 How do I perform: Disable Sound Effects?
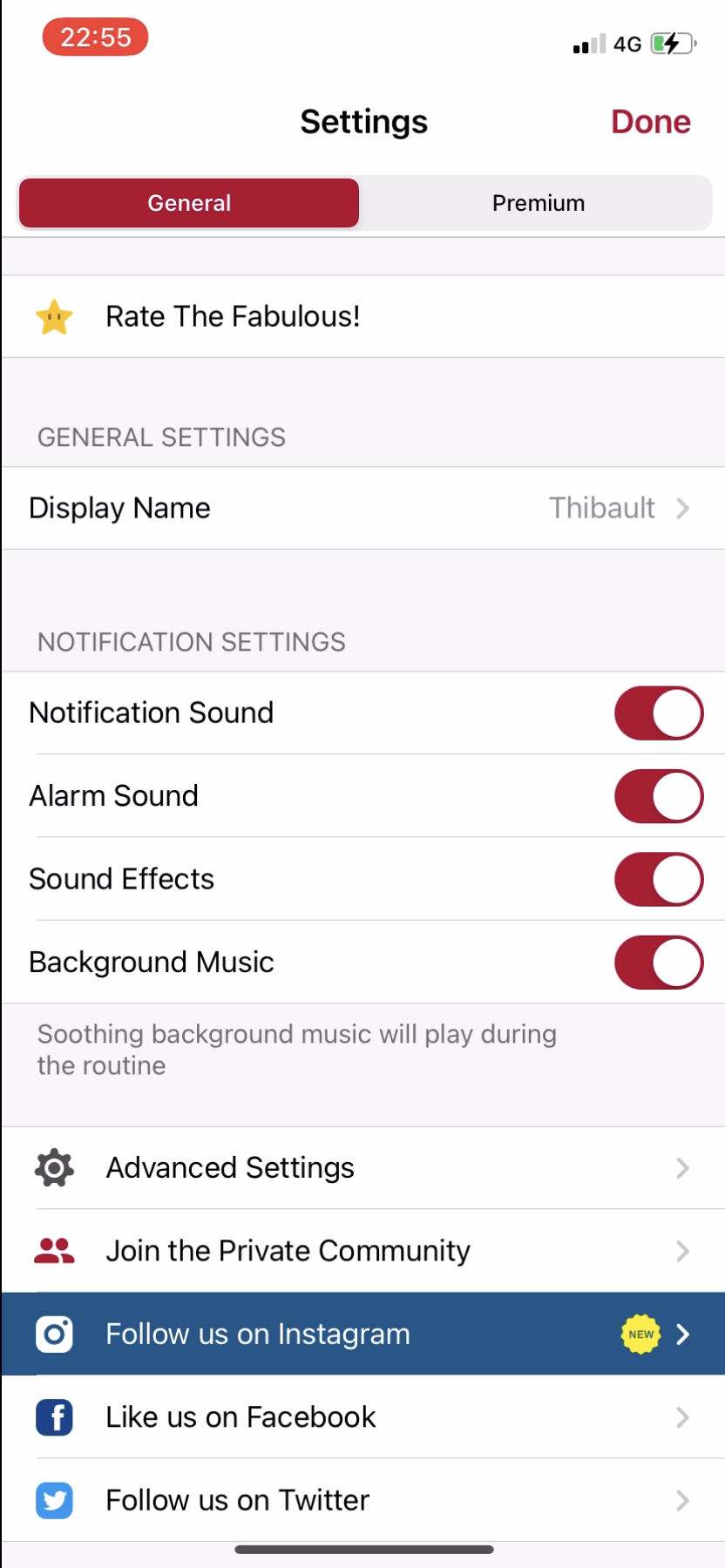pos(659,879)
